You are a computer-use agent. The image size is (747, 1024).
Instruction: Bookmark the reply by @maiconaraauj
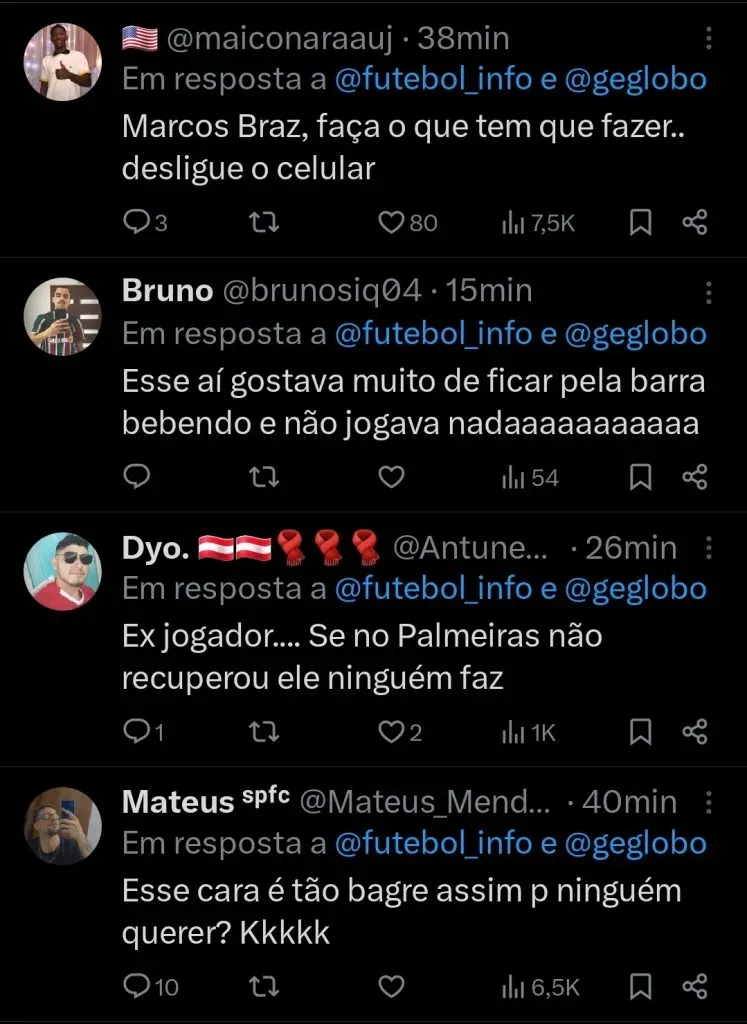641,222
